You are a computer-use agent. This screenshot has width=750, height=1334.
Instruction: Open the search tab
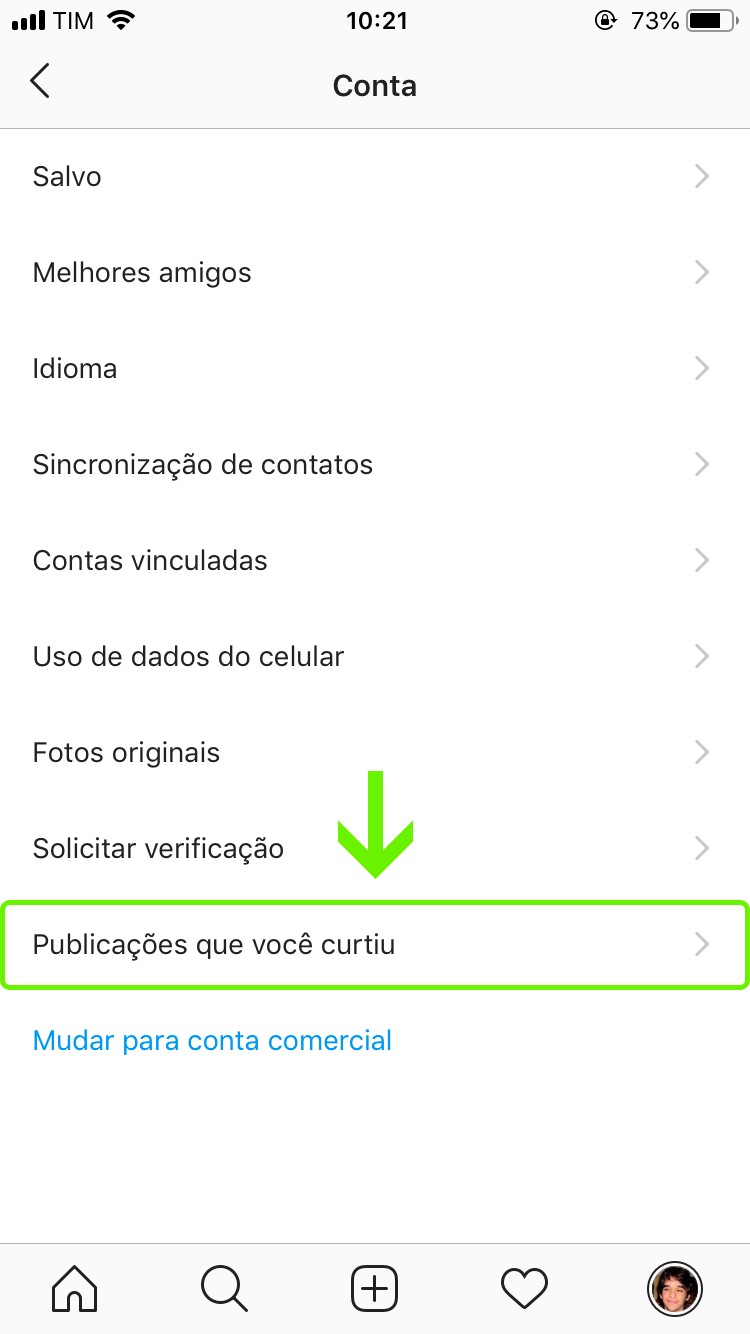pyautogui.click(x=224, y=1288)
